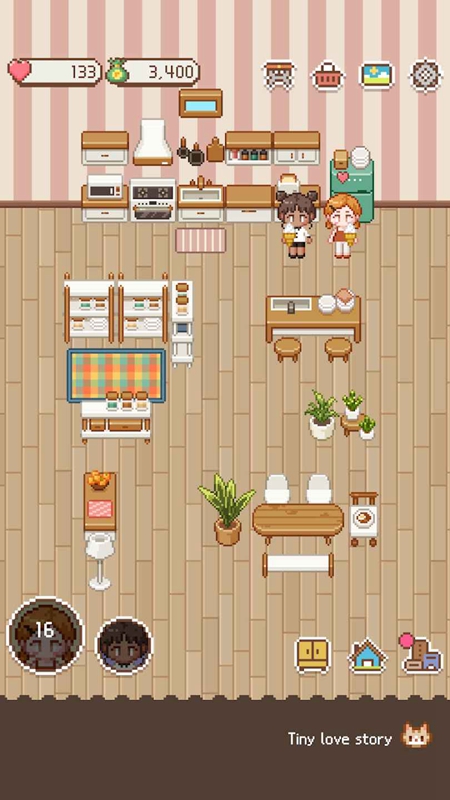The height and width of the screenshot is (800, 450).
Task: Open the yellow cabinet storage icon
Action: tap(313, 655)
